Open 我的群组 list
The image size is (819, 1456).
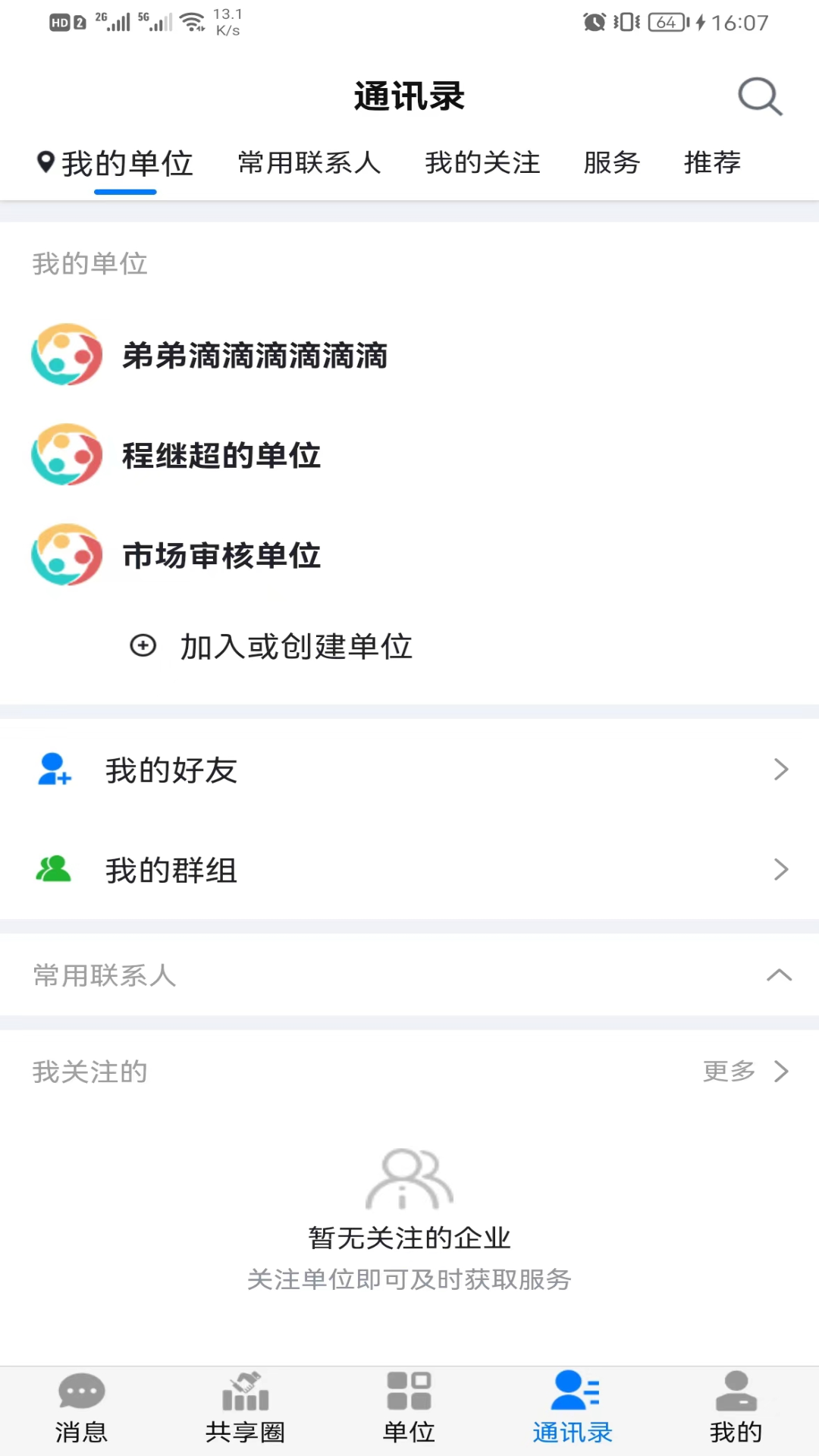(x=409, y=870)
